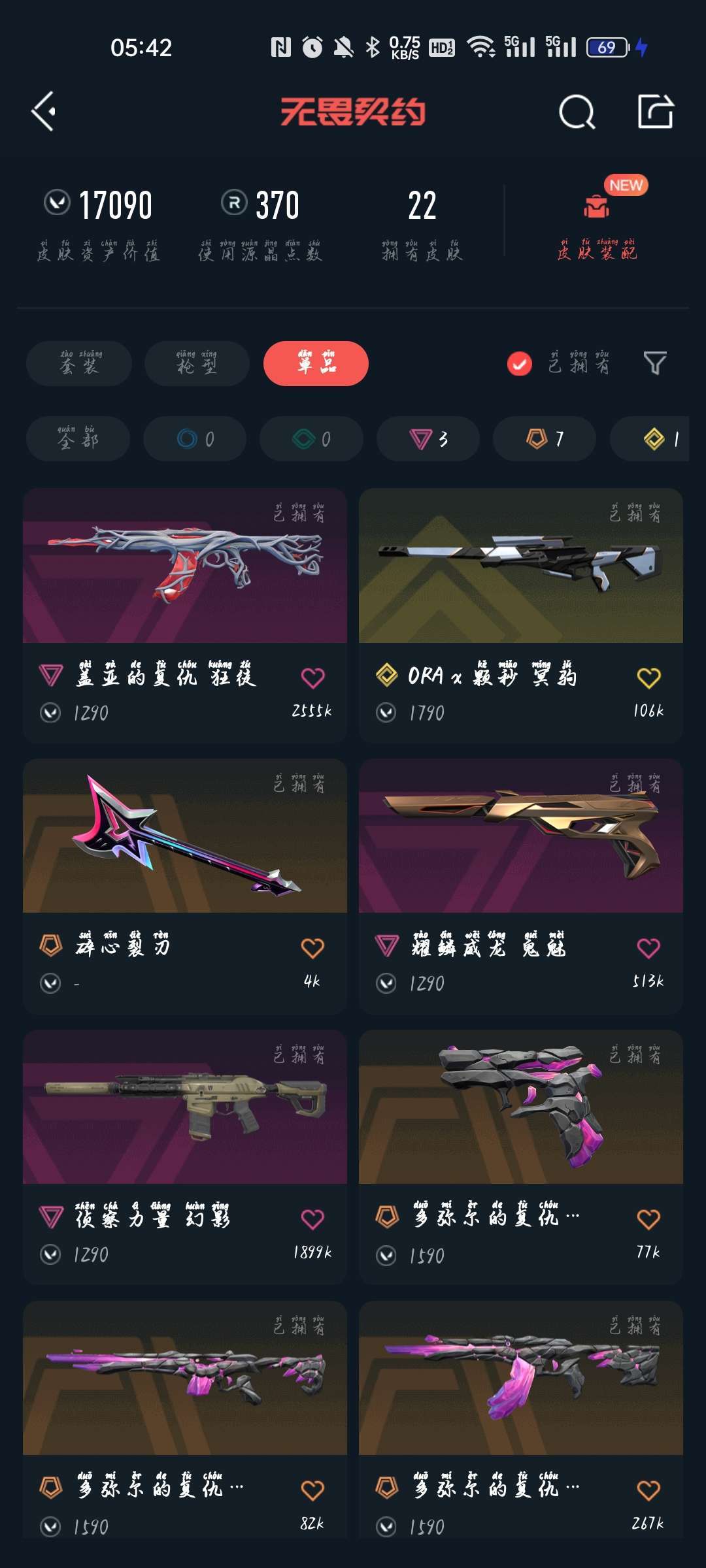Select the 单品 tab
706x1568 pixels.
coord(316,363)
